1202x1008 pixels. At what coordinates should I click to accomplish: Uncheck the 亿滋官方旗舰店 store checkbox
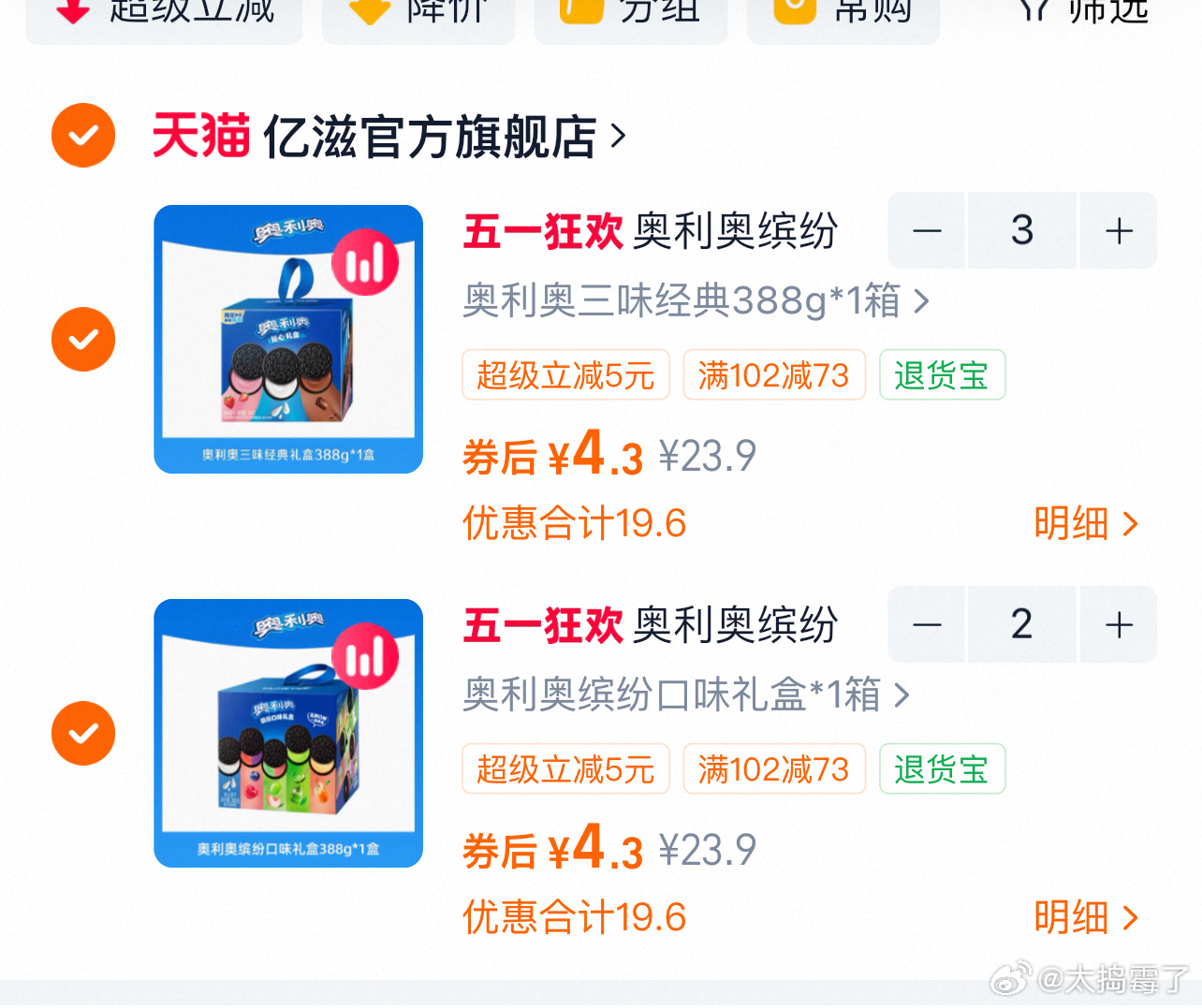pyautogui.click(x=83, y=136)
